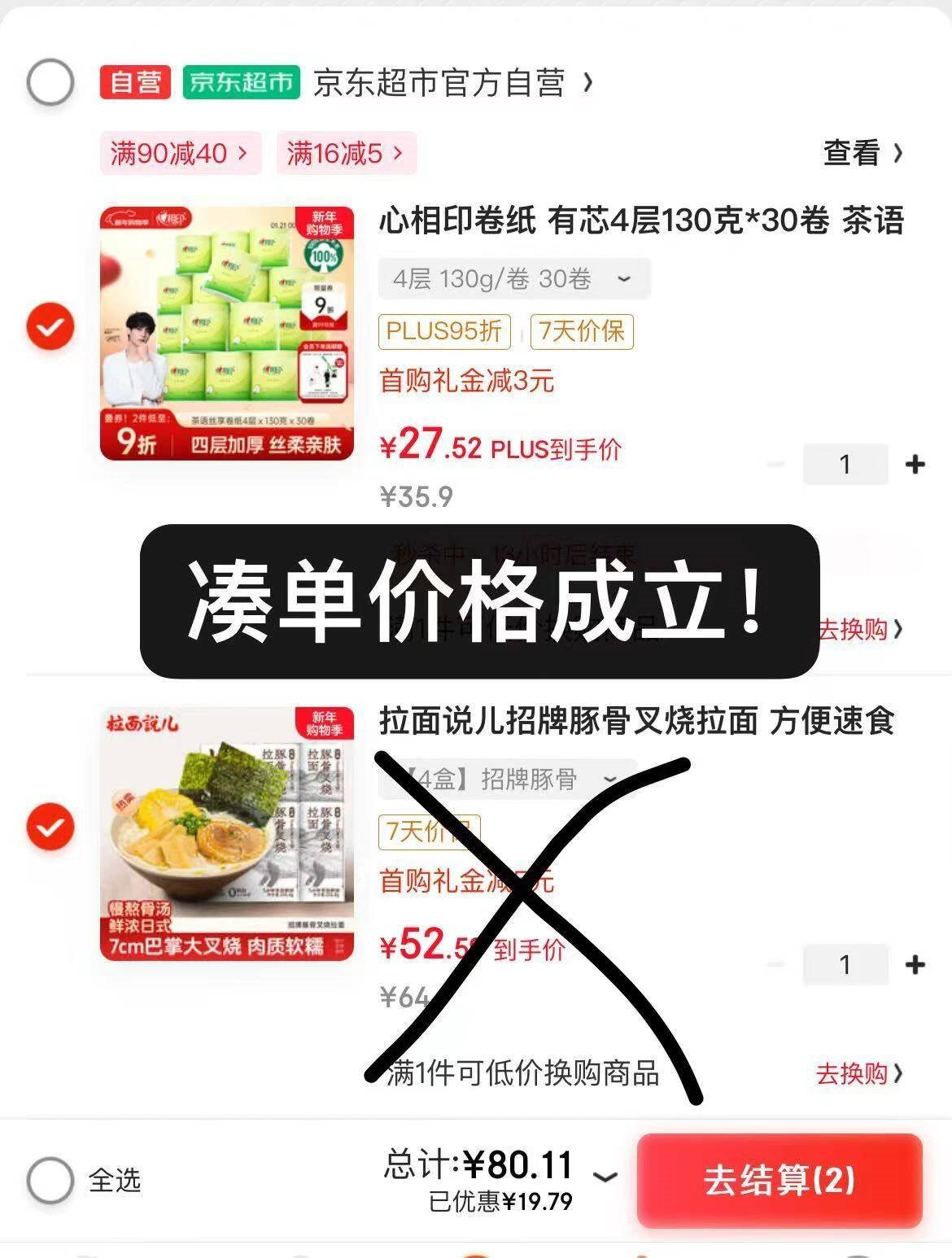Expand the 4层 130g/卷 30卷 spec dropdown
Screen dimensions: 952x1258
click(x=514, y=279)
